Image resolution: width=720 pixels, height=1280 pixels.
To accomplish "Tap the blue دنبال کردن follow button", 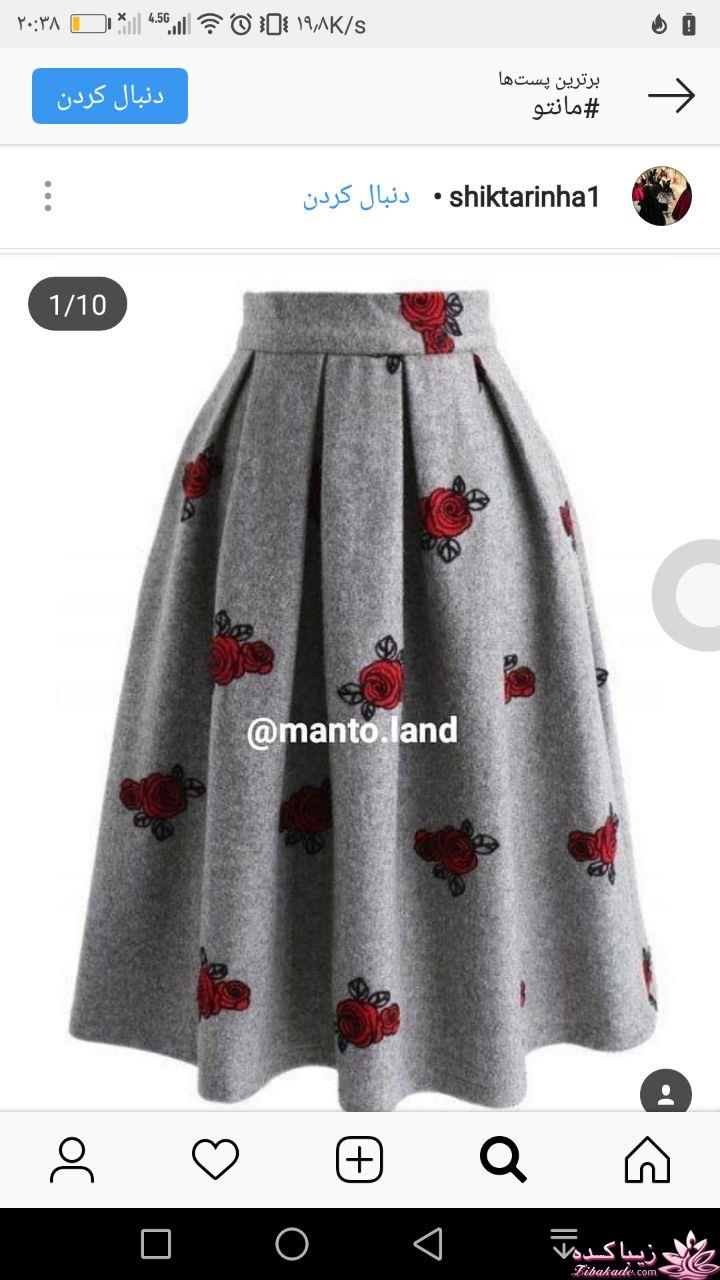I will coord(110,96).
